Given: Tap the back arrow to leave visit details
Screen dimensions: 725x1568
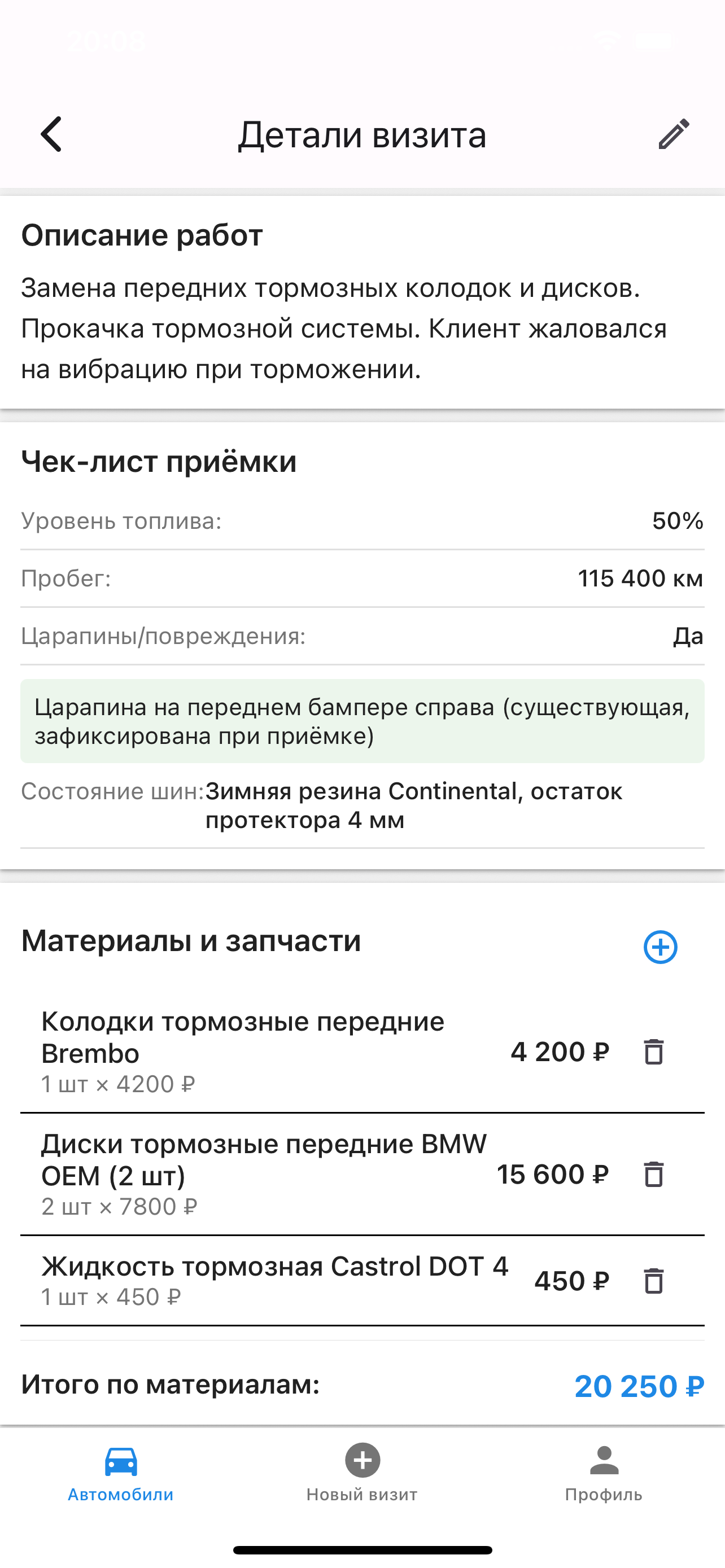Looking at the screenshot, I should click(53, 135).
